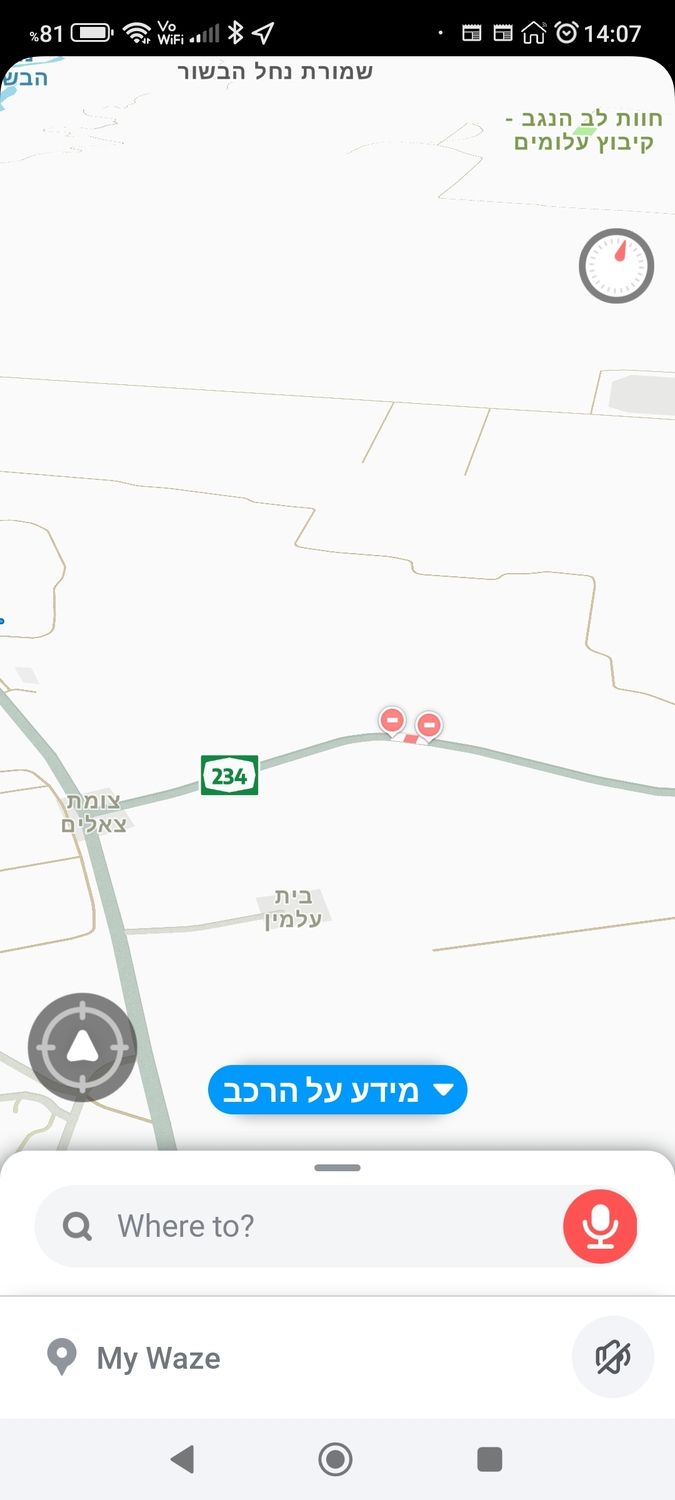Image resolution: width=675 pixels, height=1500 pixels.
Task: Tap the compass to reorient map
Action: click(616, 266)
